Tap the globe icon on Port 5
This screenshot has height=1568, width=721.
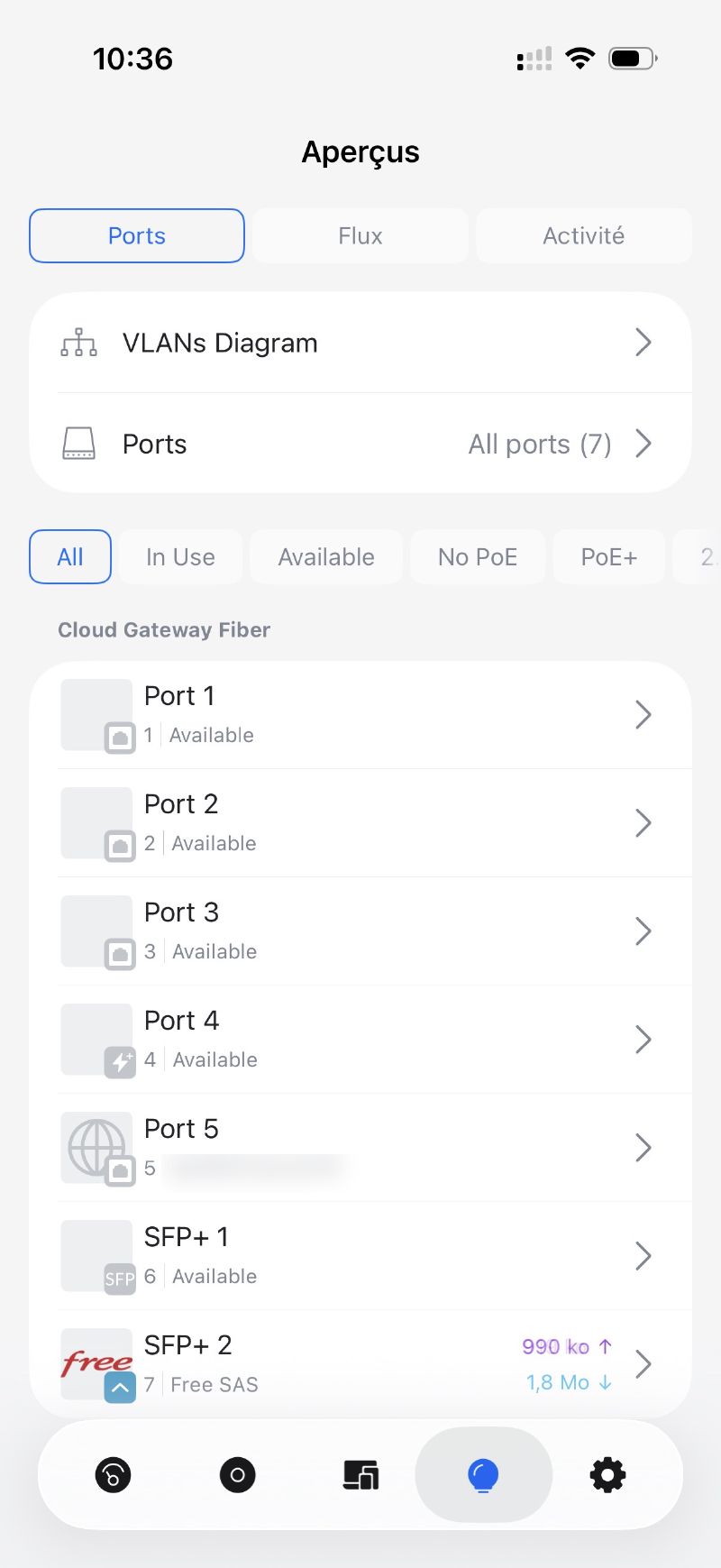point(96,1148)
